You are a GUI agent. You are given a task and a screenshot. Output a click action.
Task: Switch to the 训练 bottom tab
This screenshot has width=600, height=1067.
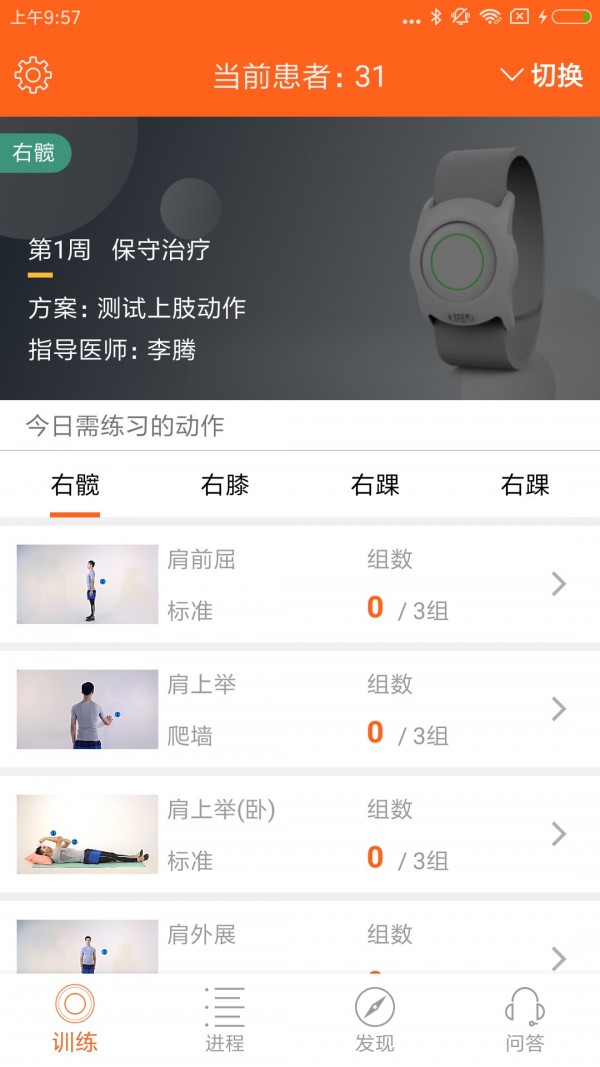(75, 1019)
